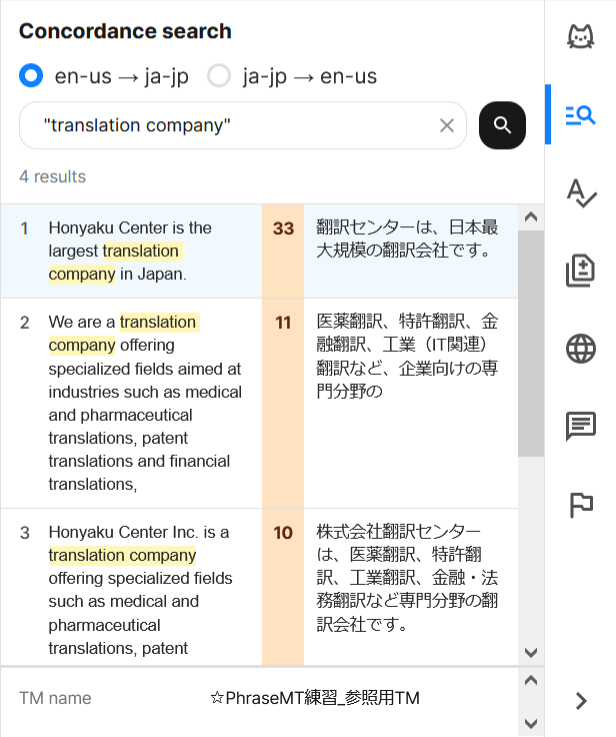Open the globe sidebar panel

click(x=580, y=348)
